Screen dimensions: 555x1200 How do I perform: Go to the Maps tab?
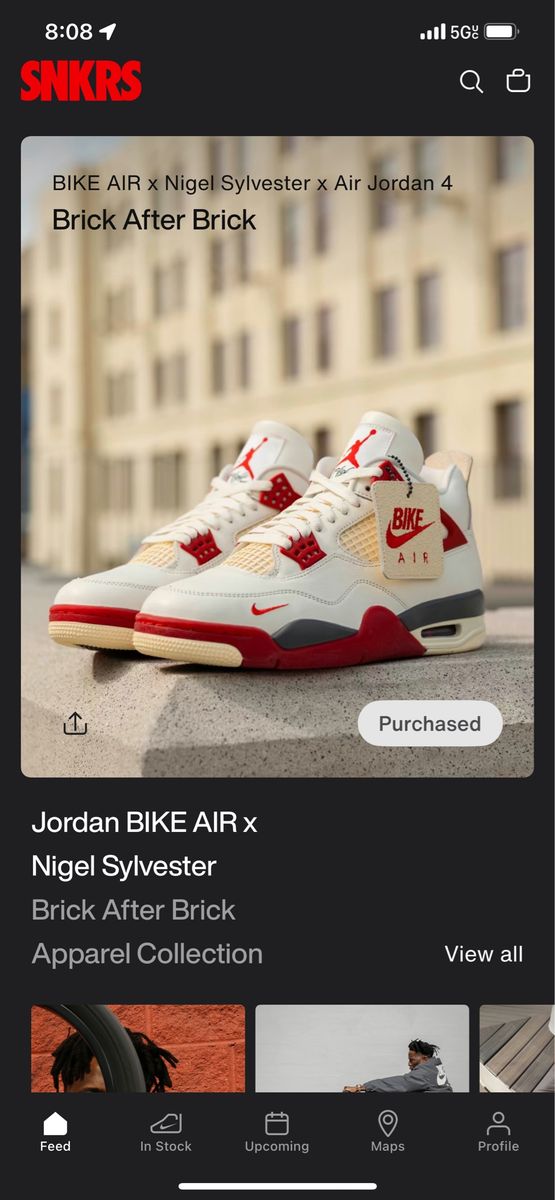point(388,1132)
